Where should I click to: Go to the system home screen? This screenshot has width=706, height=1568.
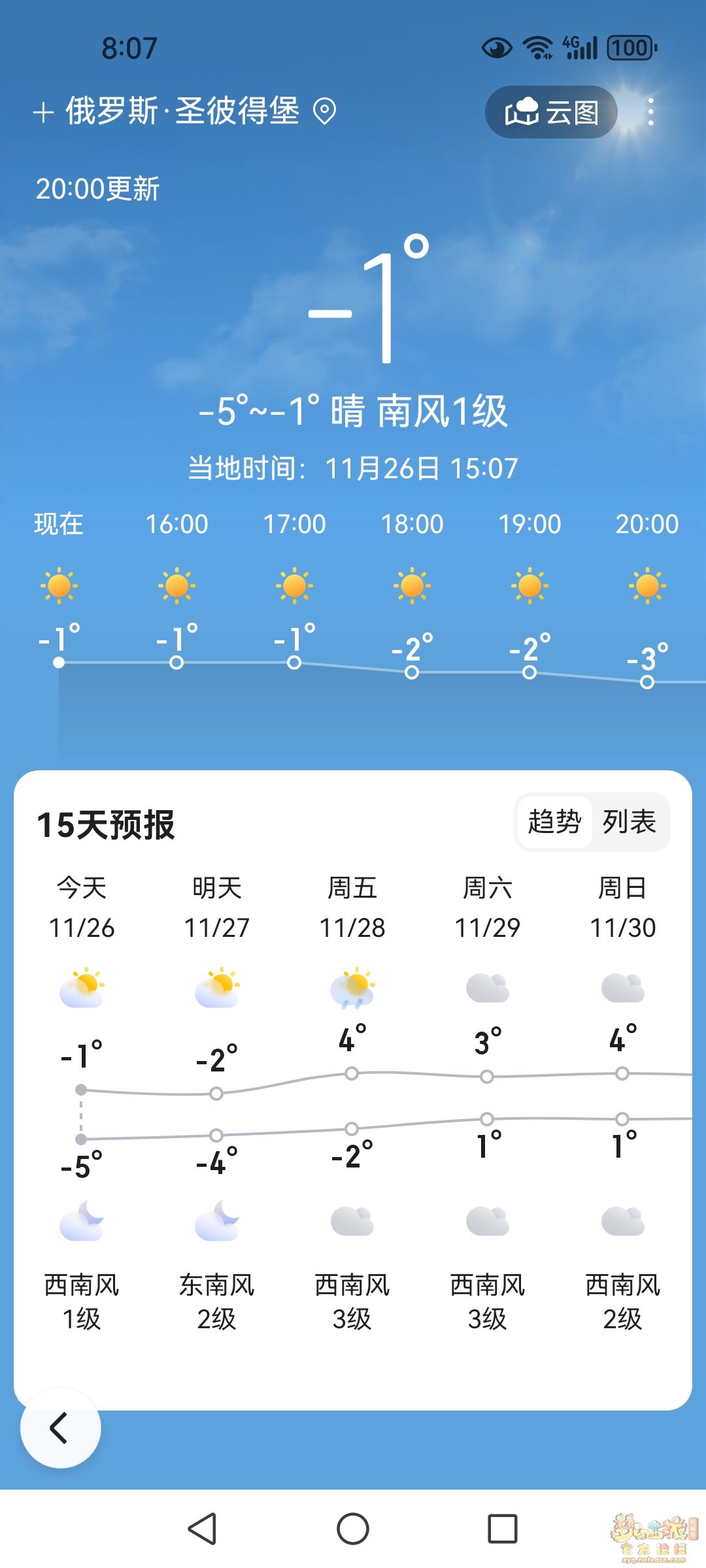[x=353, y=1529]
